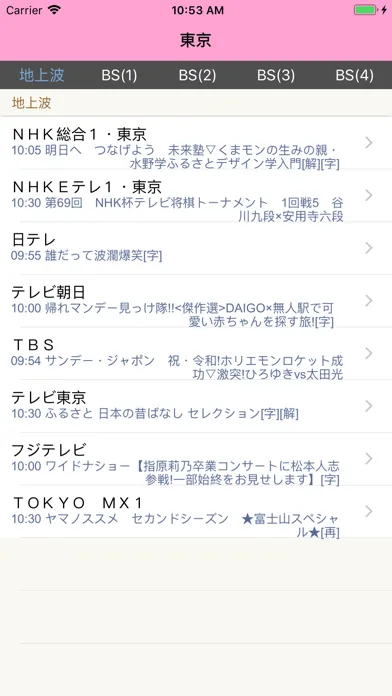Open the BS(3) tab
This screenshot has height=696, width=392.
[276, 75]
